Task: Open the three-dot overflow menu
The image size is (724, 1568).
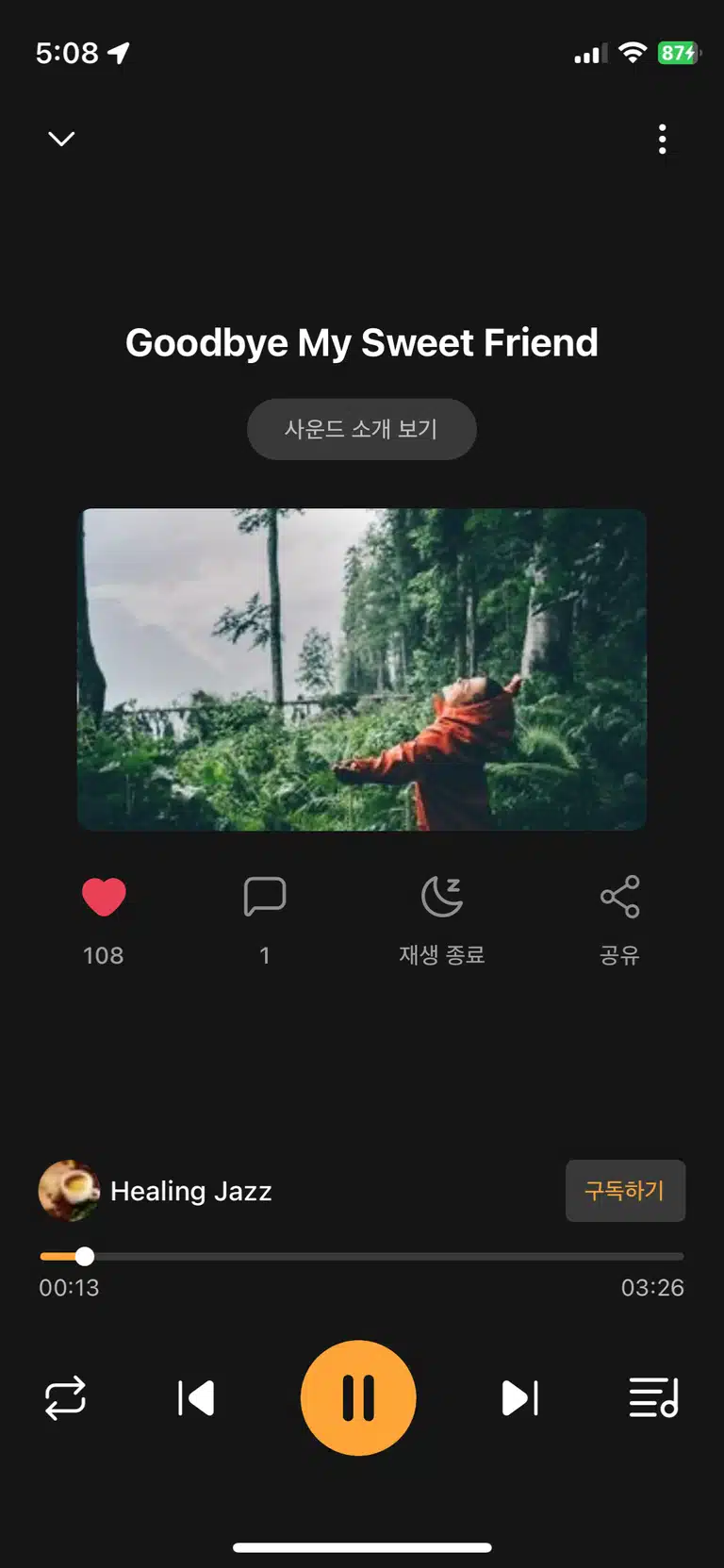Action: tap(663, 139)
